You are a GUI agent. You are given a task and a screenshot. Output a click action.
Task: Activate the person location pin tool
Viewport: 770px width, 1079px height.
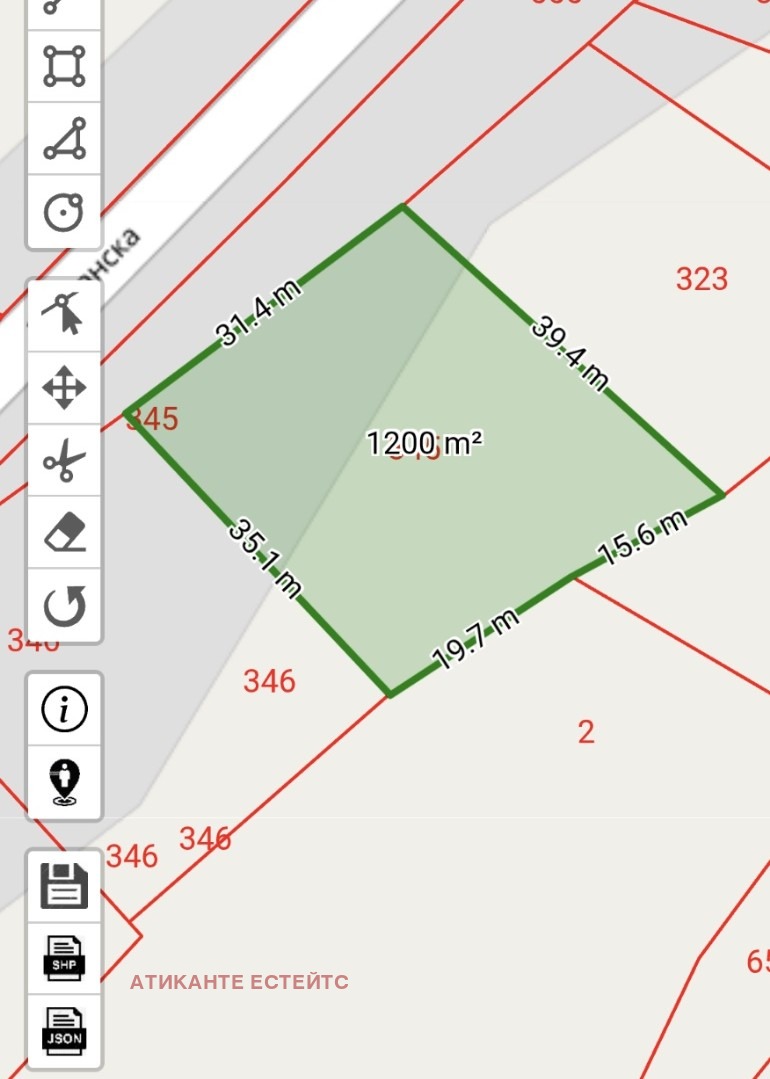(x=64, y=782)
